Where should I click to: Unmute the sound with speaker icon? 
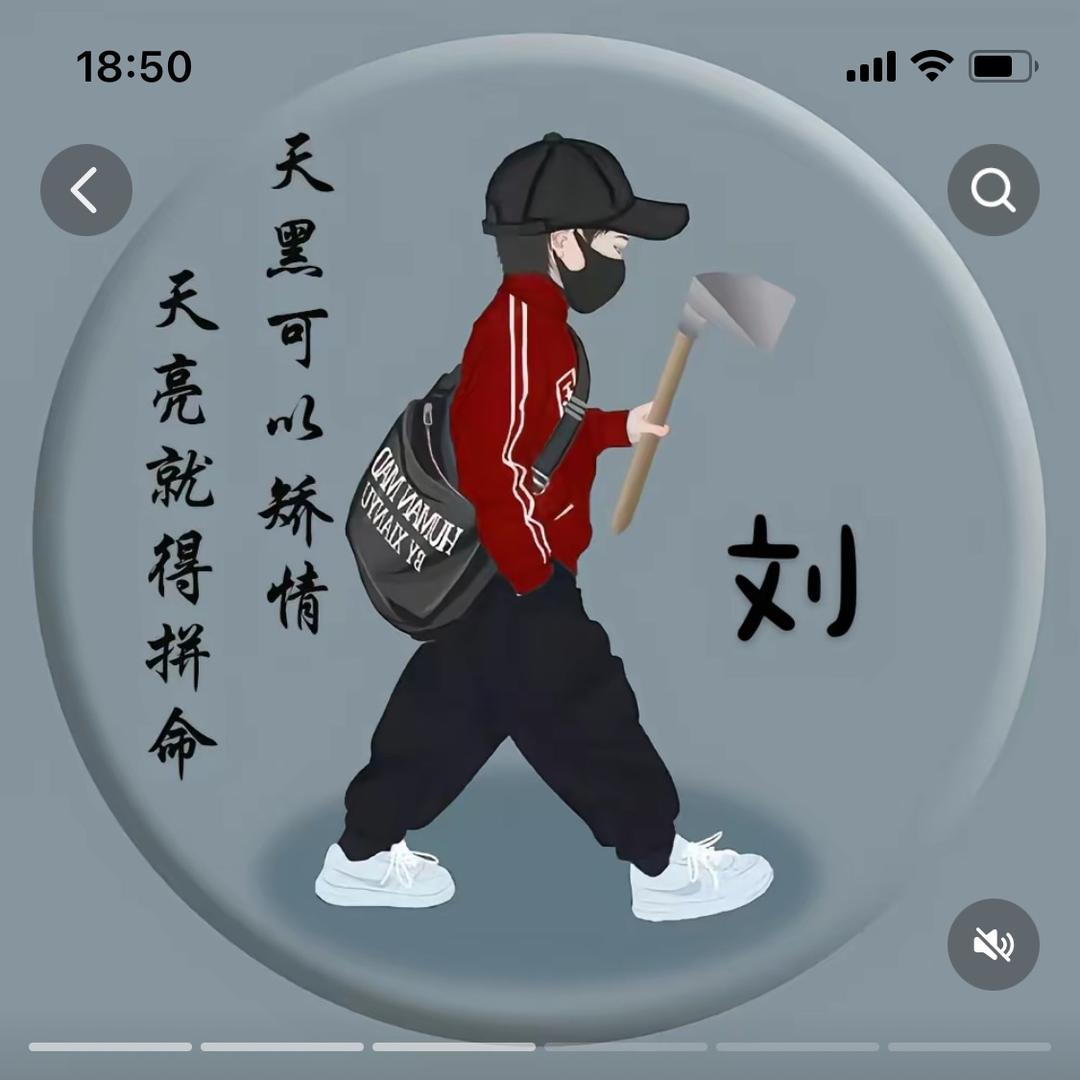tap(993, 944)
